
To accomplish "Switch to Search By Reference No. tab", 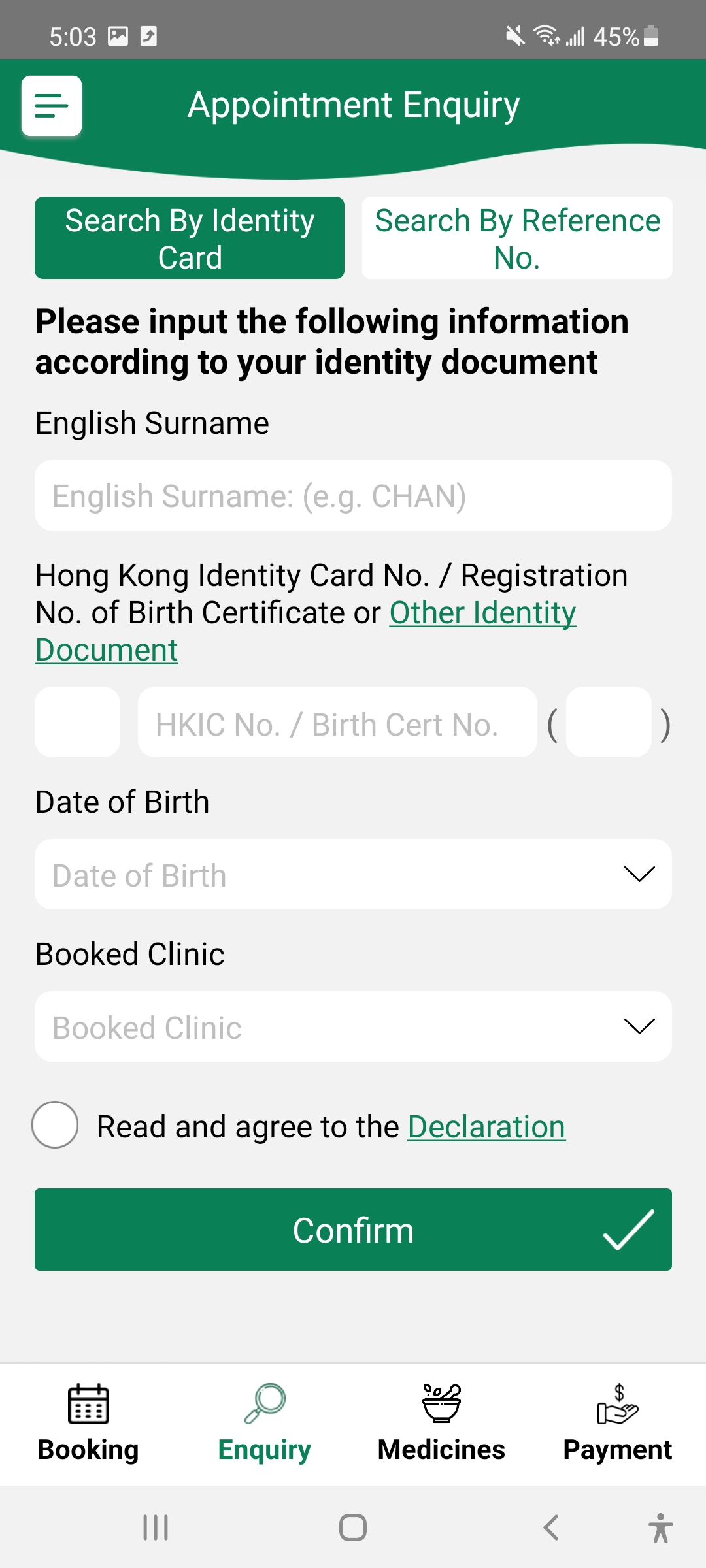I will pos(516,237).
